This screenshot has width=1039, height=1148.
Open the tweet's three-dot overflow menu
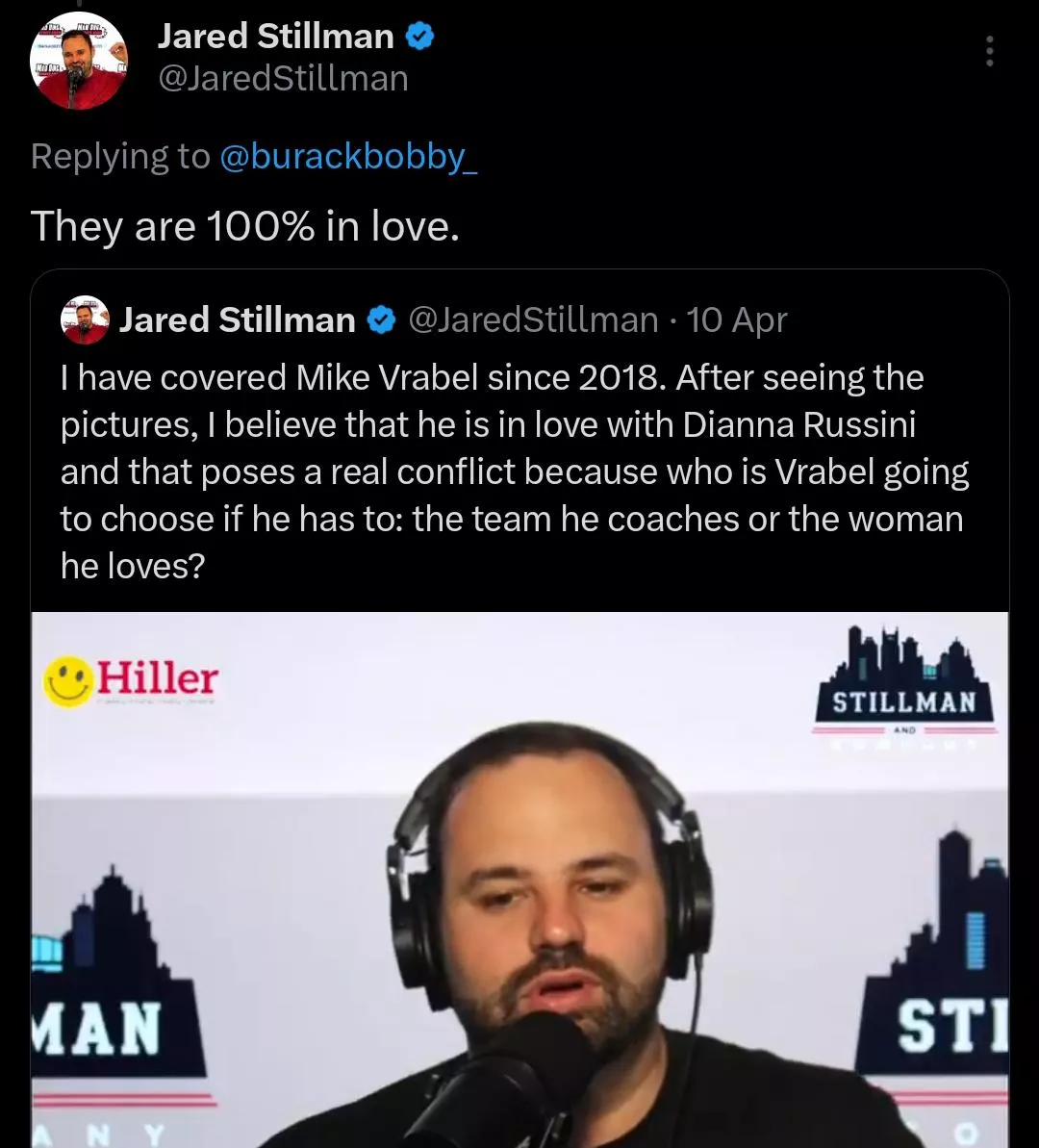click(989, 51)
